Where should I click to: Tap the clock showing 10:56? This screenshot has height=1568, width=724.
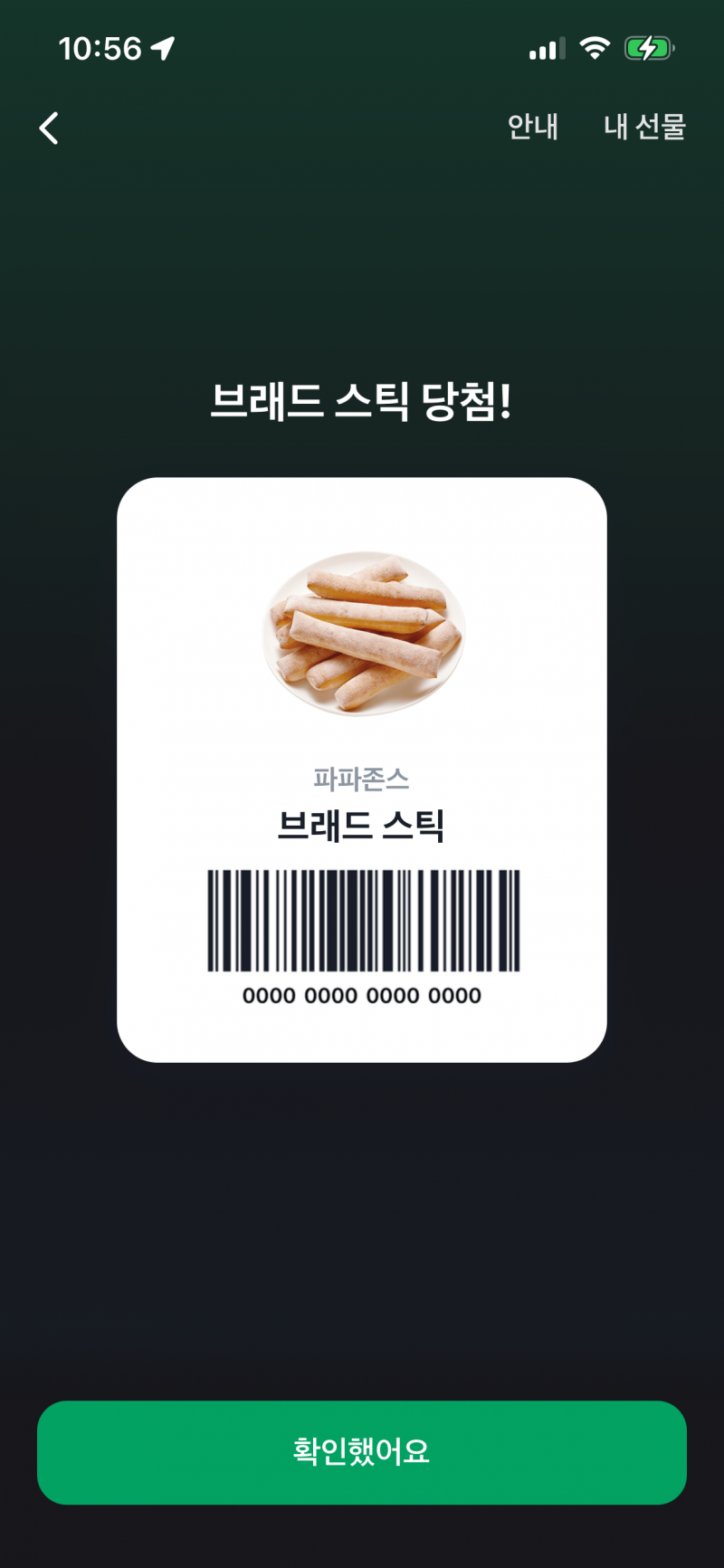coord(100,50)
